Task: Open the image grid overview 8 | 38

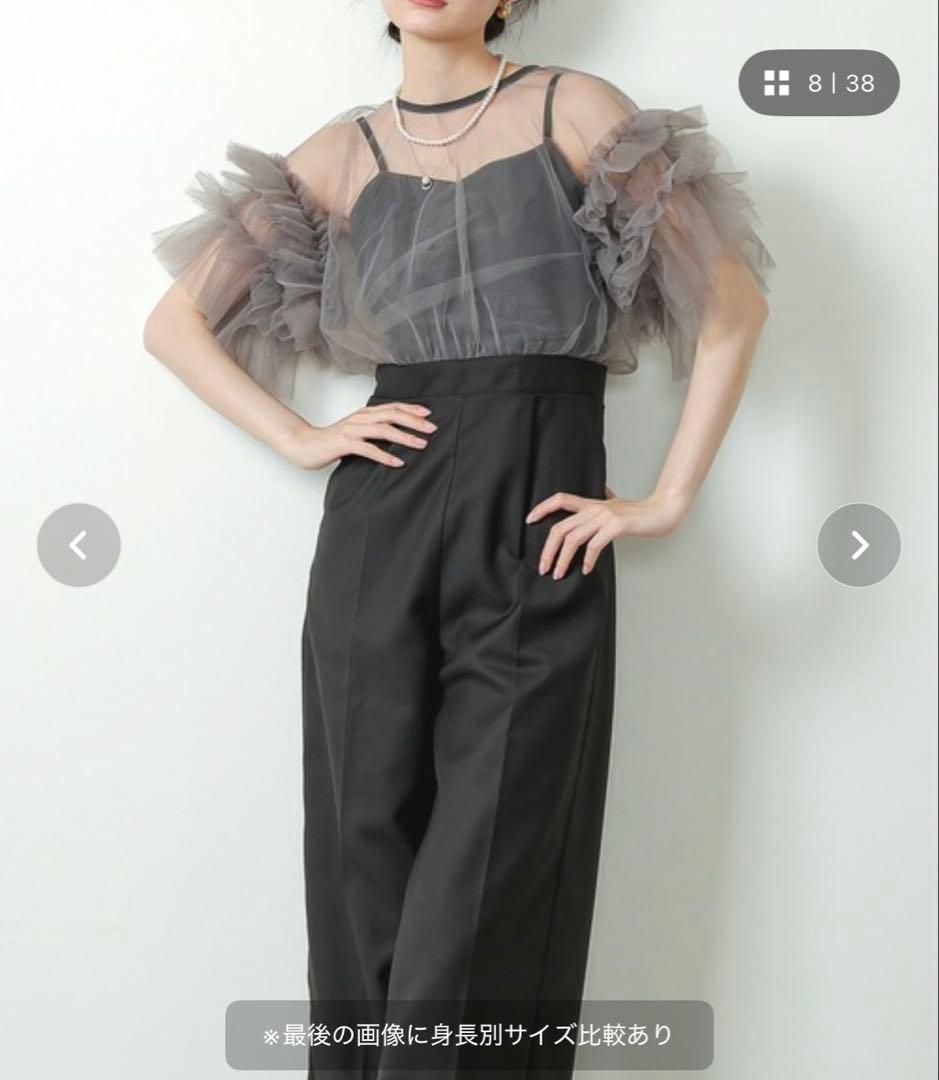Action: (x=819, y=83)
